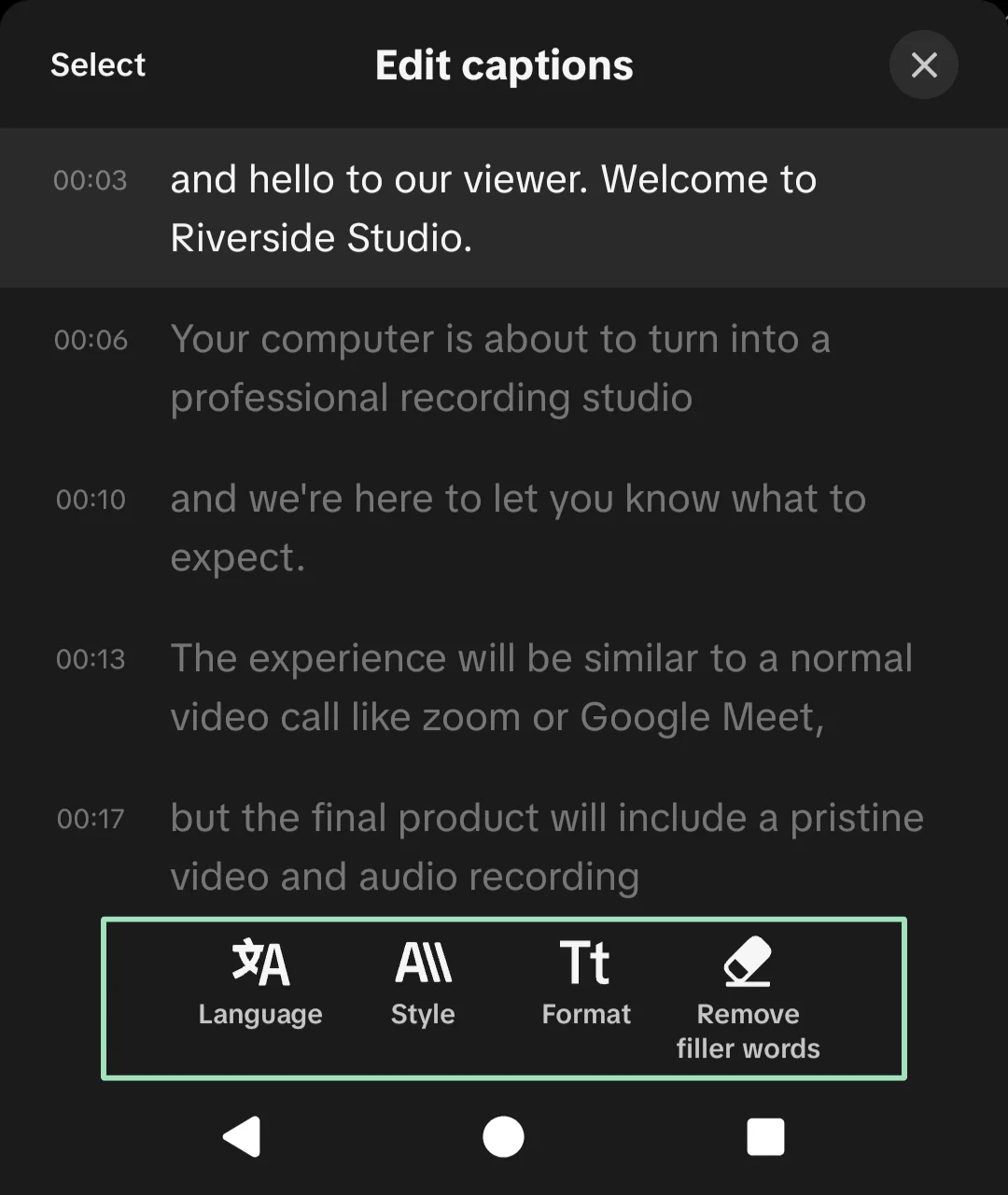Open the Language translation tool
Image resolution: width=1008 pixels, height=1195 pixels.
(260, 985)
